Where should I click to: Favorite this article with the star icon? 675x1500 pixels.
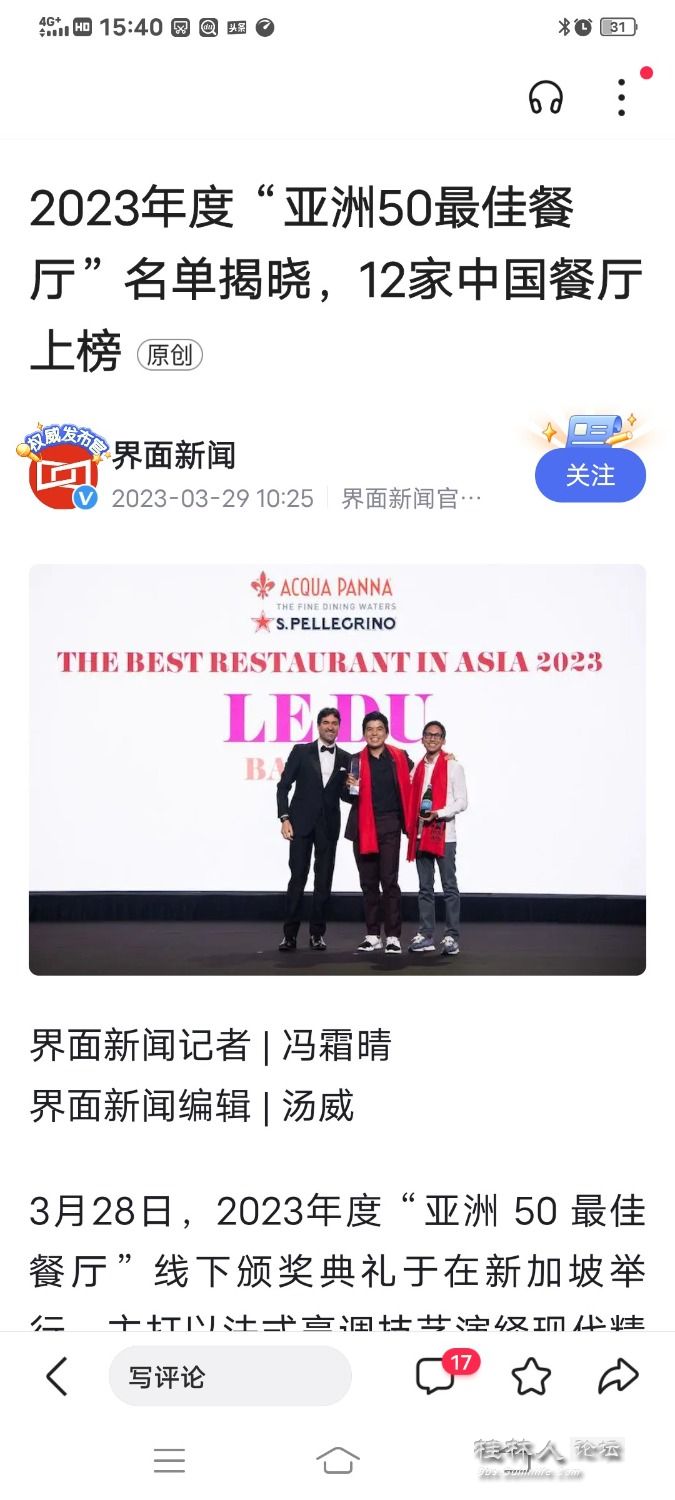[x=531, y=1377]
